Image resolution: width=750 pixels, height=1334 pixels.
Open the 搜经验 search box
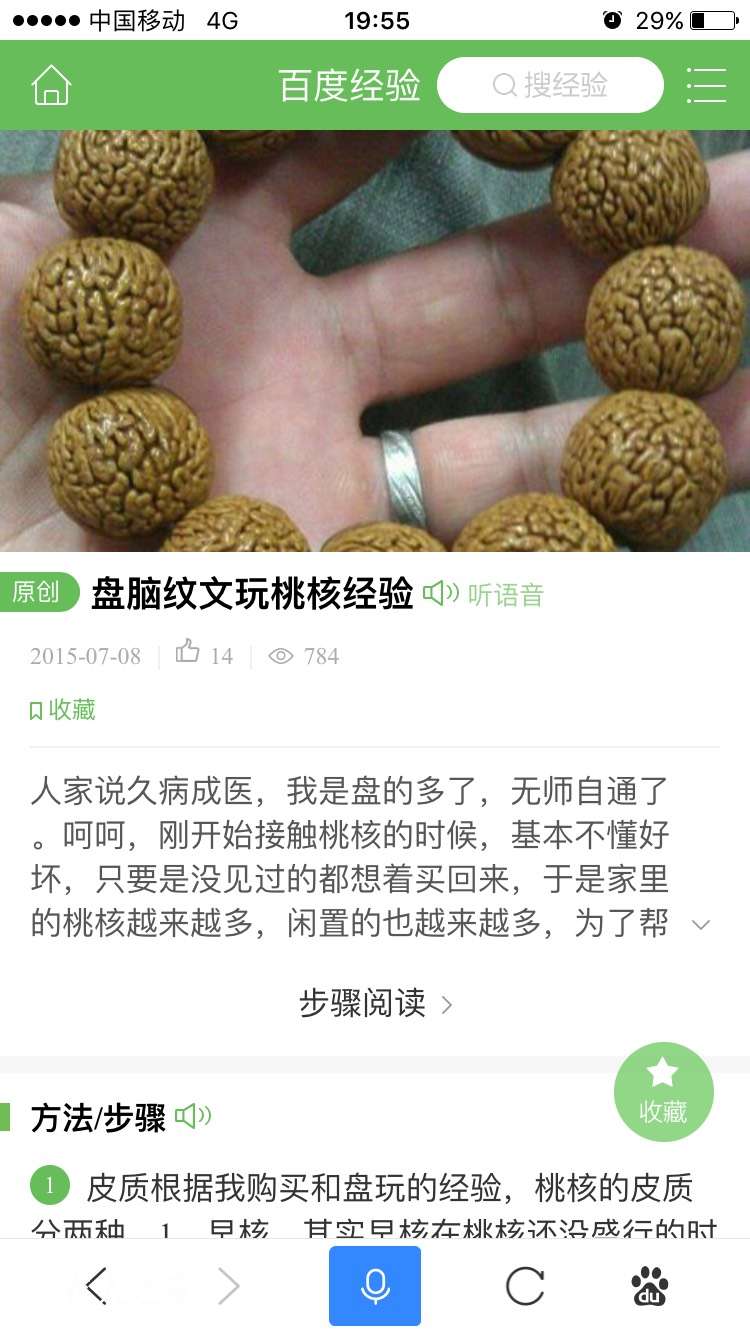550,86
